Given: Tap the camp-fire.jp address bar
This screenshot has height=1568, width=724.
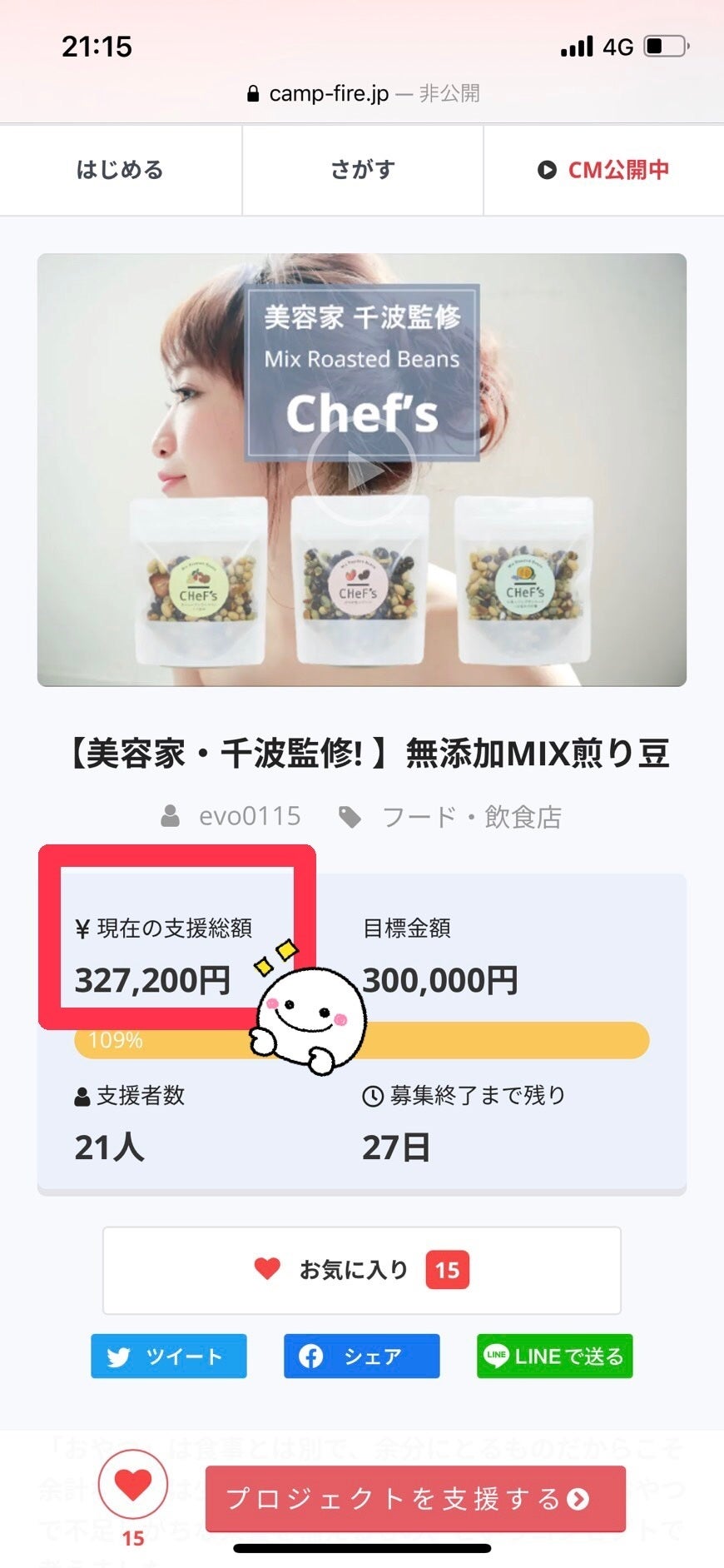Looking at the screenshot, I should (x=362, y=93).
